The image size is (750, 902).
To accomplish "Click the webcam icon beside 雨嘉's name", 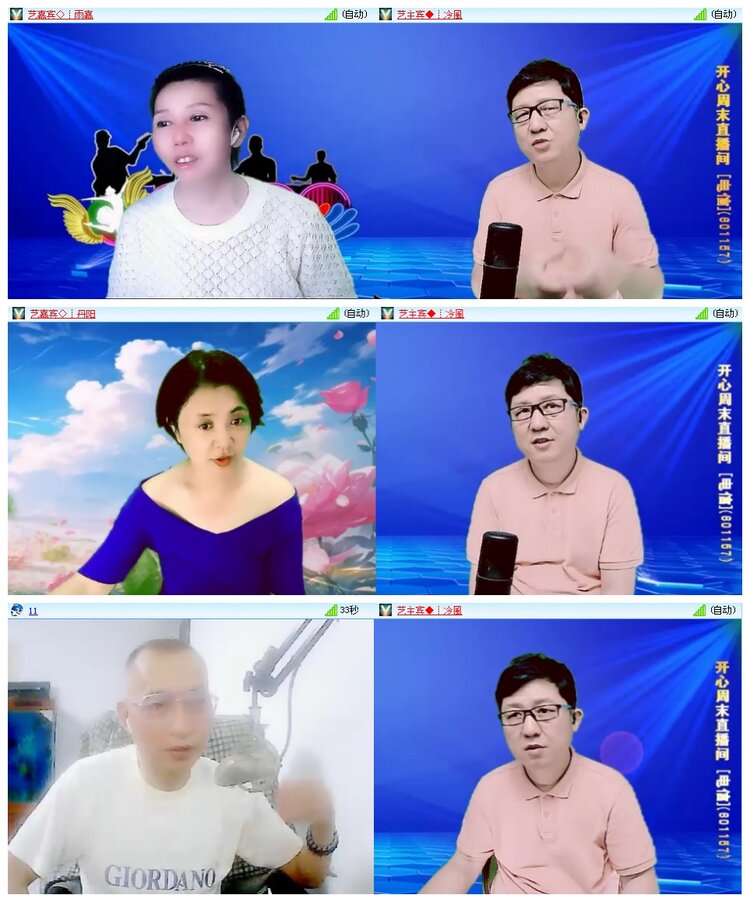I will [14, 15].
